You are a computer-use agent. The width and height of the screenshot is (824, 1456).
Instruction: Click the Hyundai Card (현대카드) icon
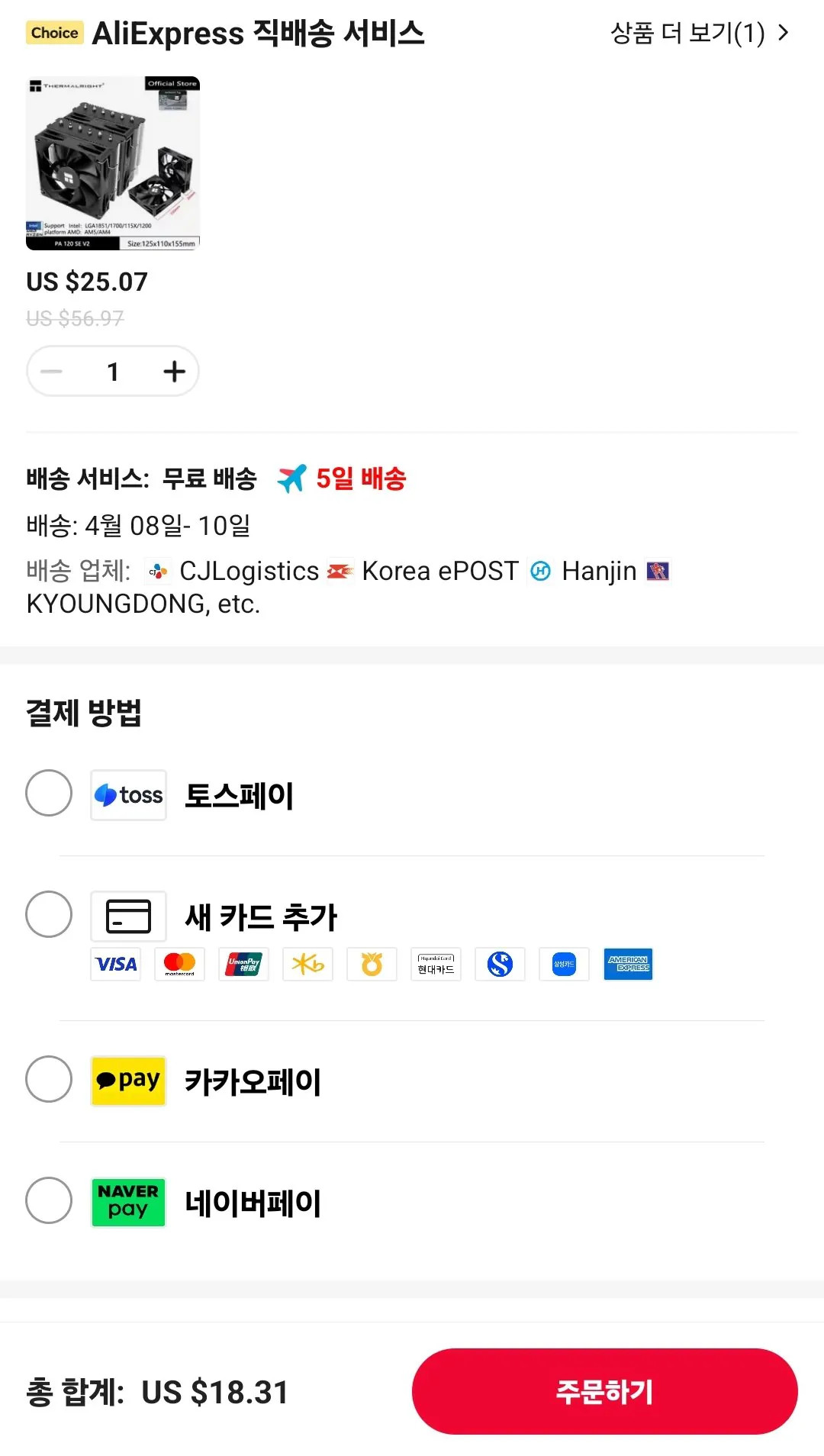[436, 964]
